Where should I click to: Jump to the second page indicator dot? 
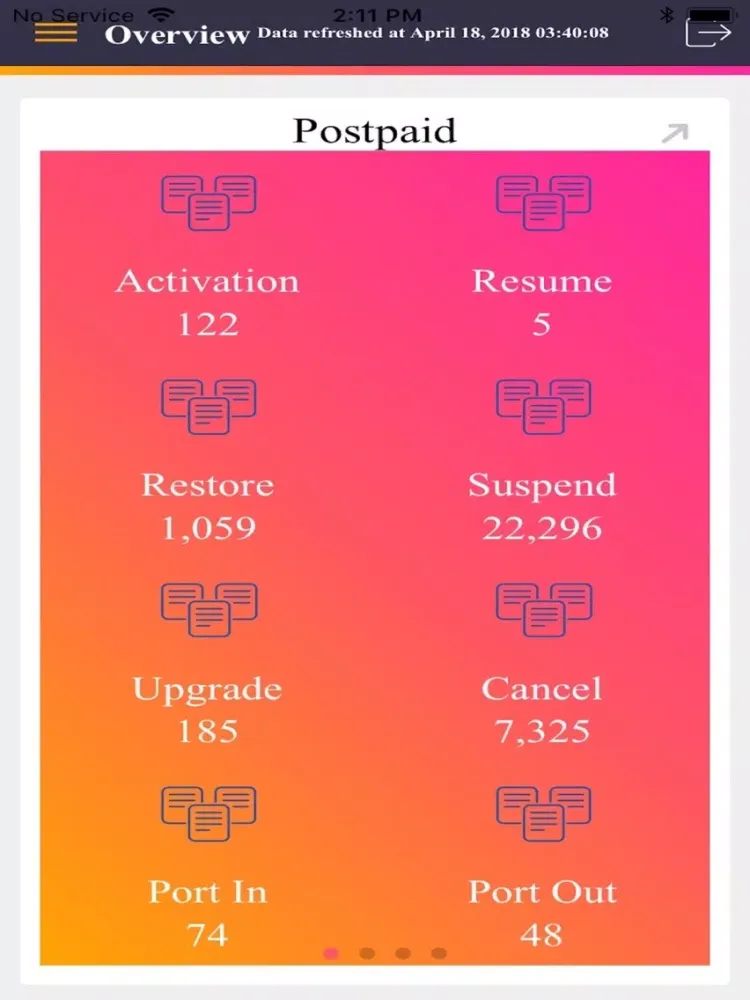point(367,953)
